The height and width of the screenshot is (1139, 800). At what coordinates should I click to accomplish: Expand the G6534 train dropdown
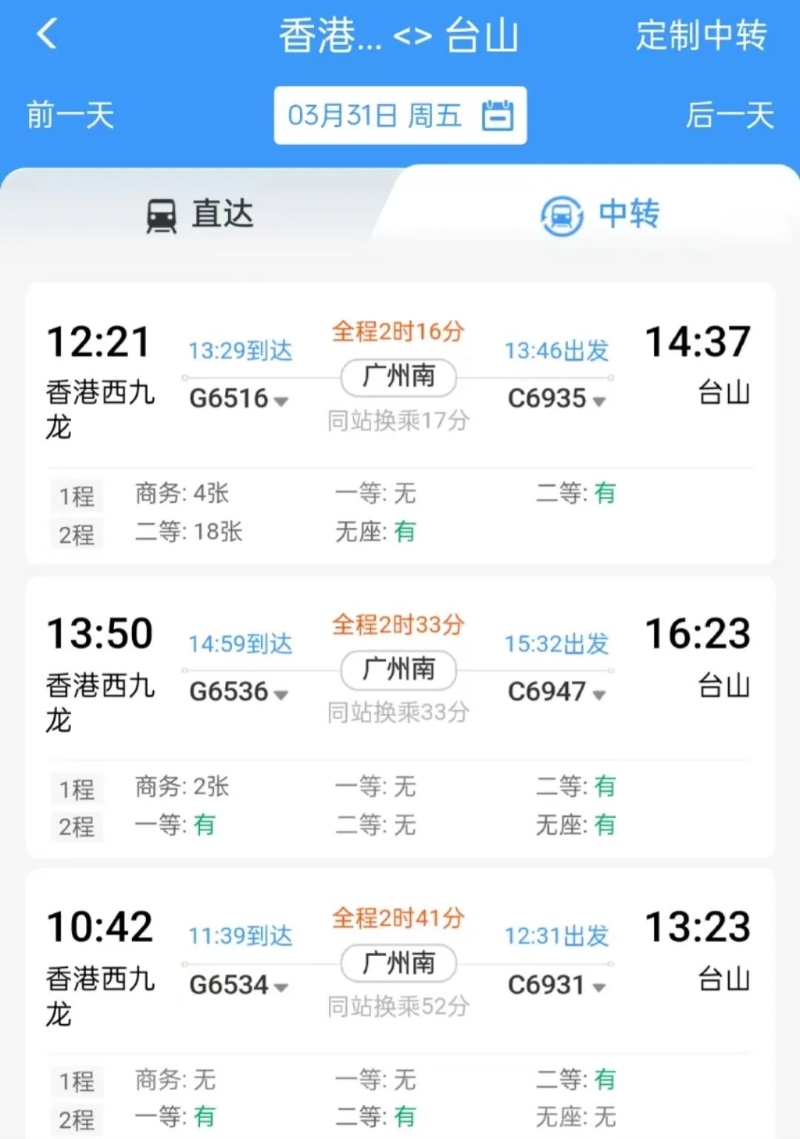[240, 985]
